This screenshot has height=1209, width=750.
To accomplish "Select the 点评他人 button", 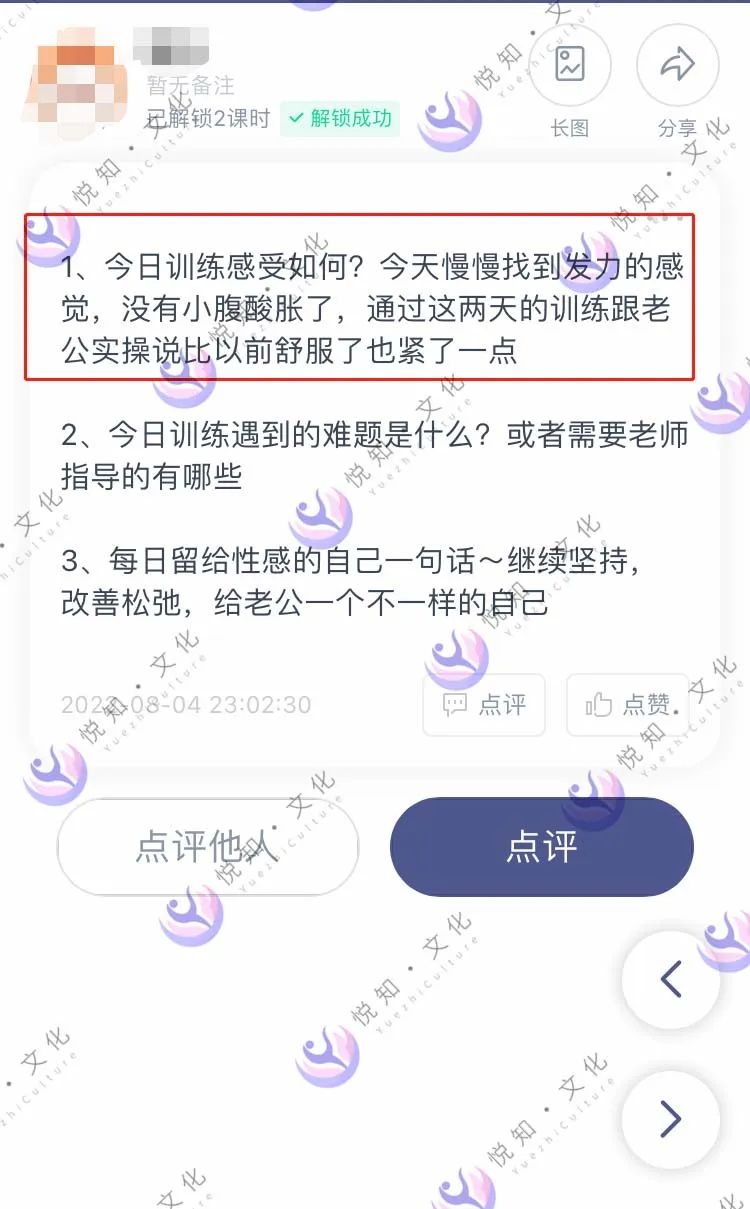I will 208,847.
